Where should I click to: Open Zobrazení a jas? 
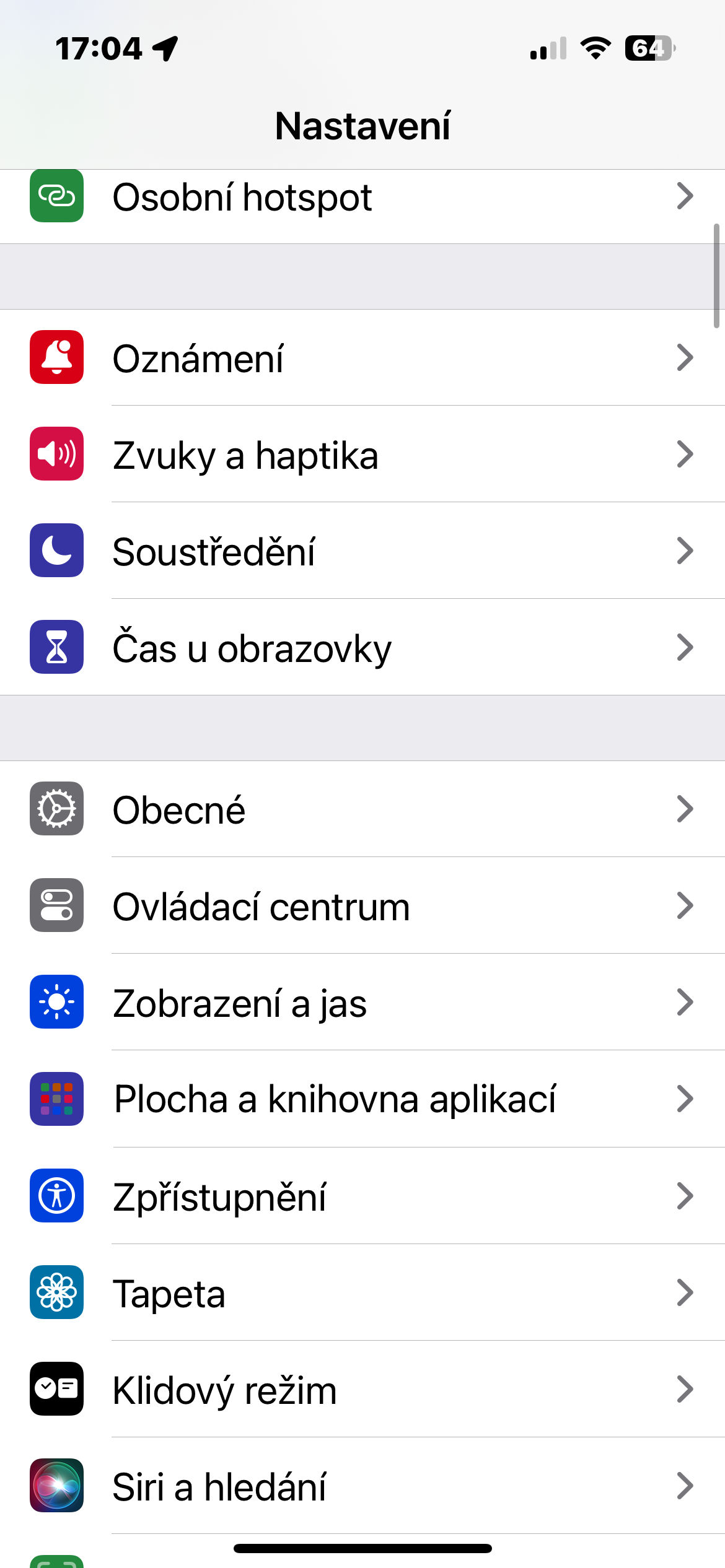coord(362,1003)
